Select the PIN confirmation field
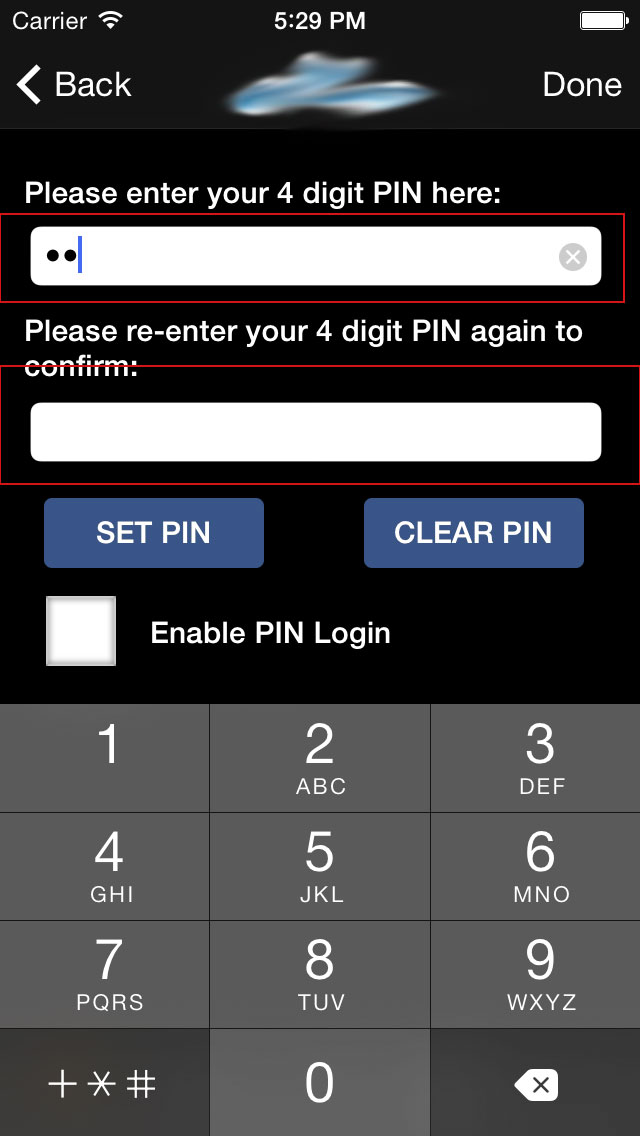This screenshot has width=640, height=1136. (x=316, y=432)
